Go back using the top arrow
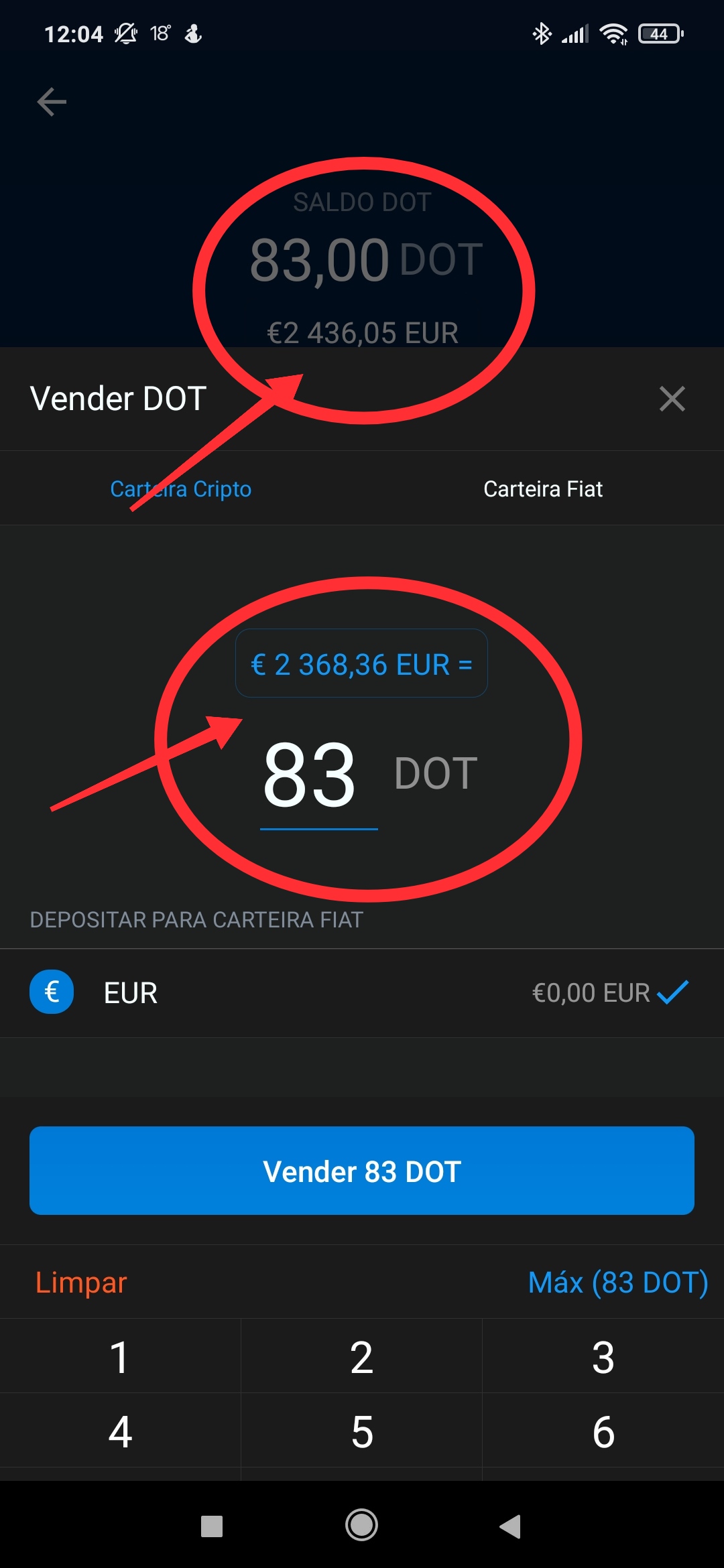The image size is (724, 1568). pos(52,102)
